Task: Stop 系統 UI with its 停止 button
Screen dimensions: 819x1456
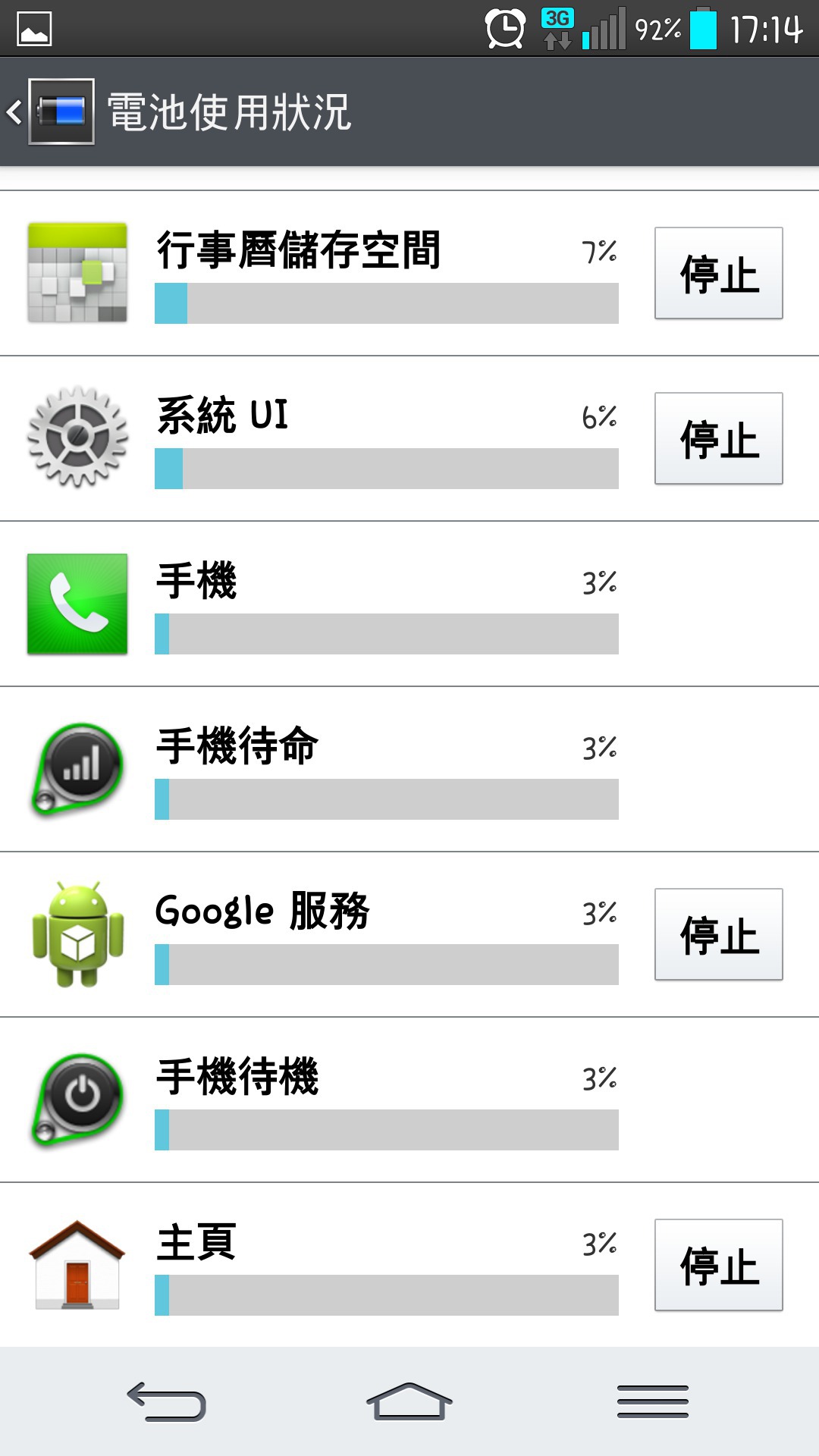Action: coord(718,438)
